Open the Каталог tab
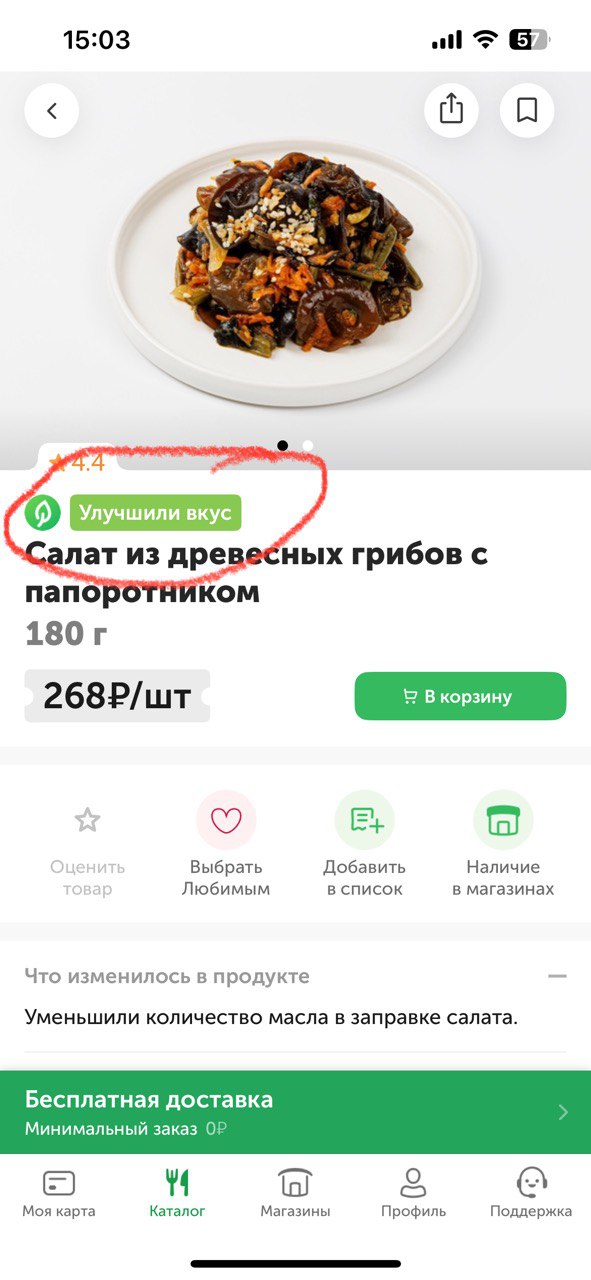 point(177,1194)
